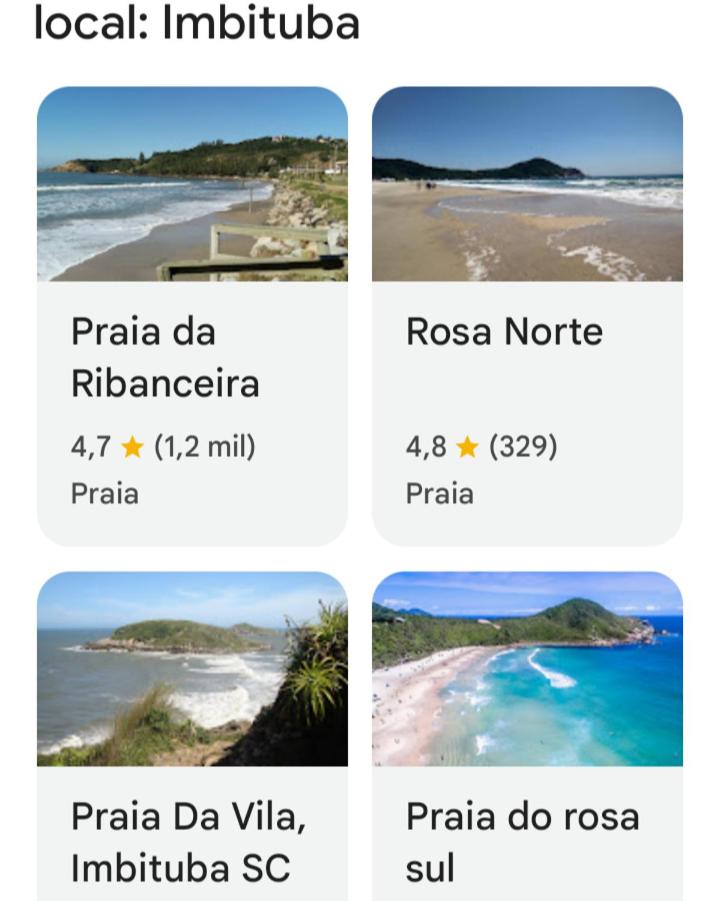This screenshot has width=720, height=901.
Task: View the Rosa Norte beach card
Action: point(527,315)
